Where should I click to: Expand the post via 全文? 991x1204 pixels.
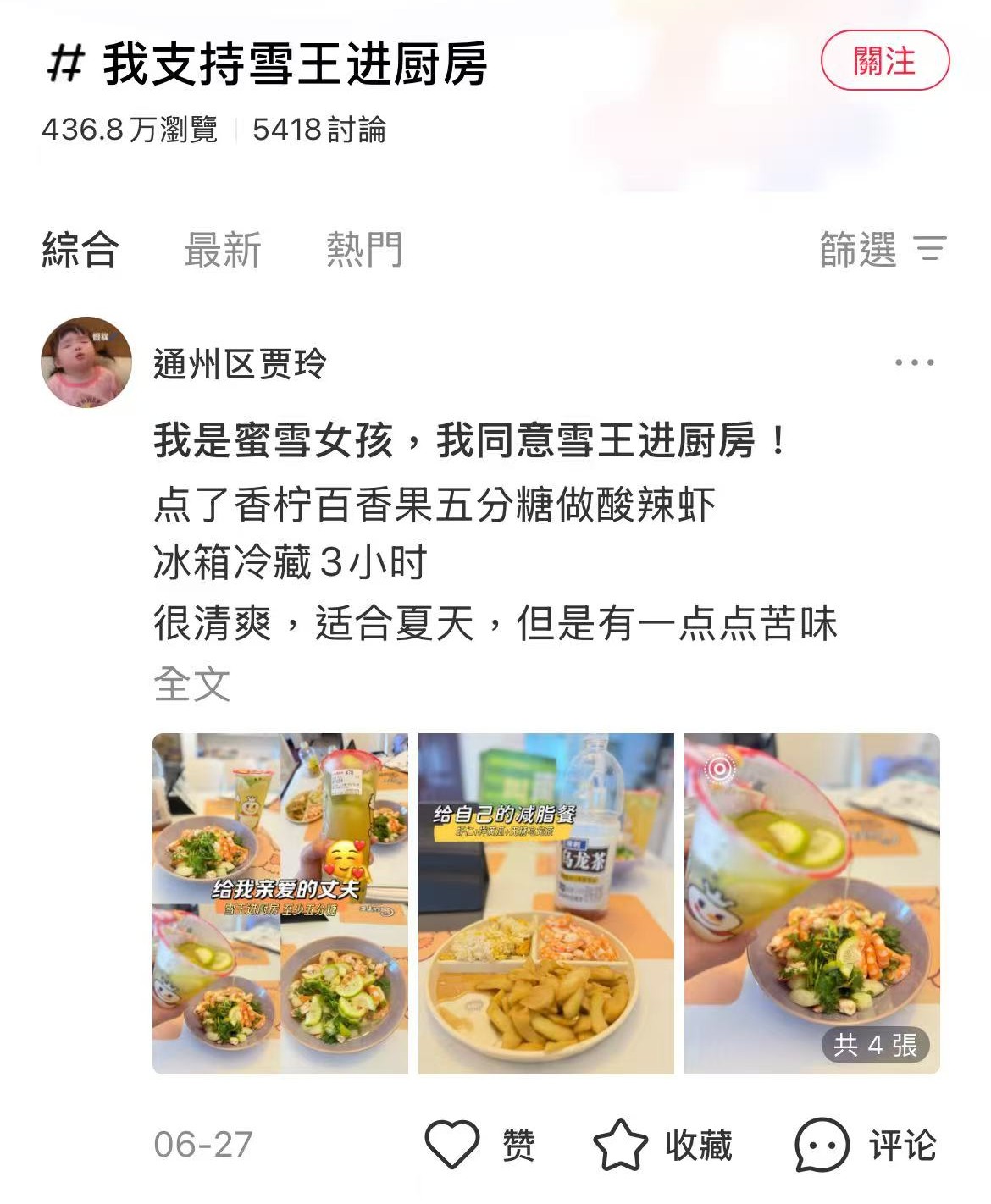[191, 684]
